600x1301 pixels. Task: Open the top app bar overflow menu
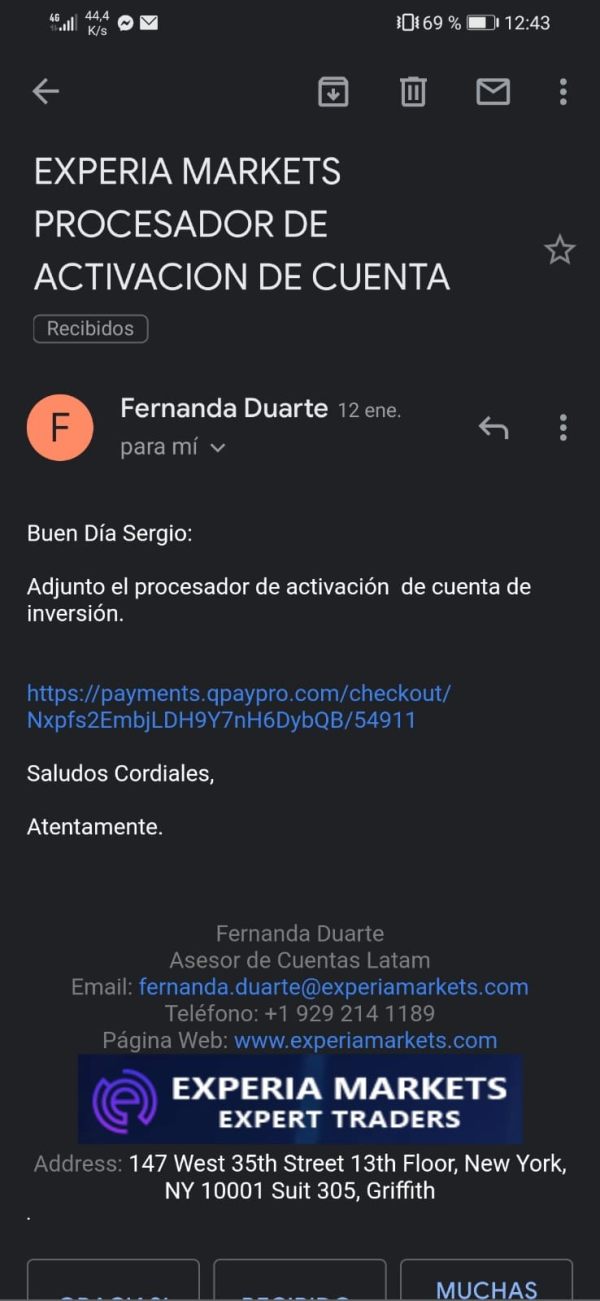click(563, 92)
